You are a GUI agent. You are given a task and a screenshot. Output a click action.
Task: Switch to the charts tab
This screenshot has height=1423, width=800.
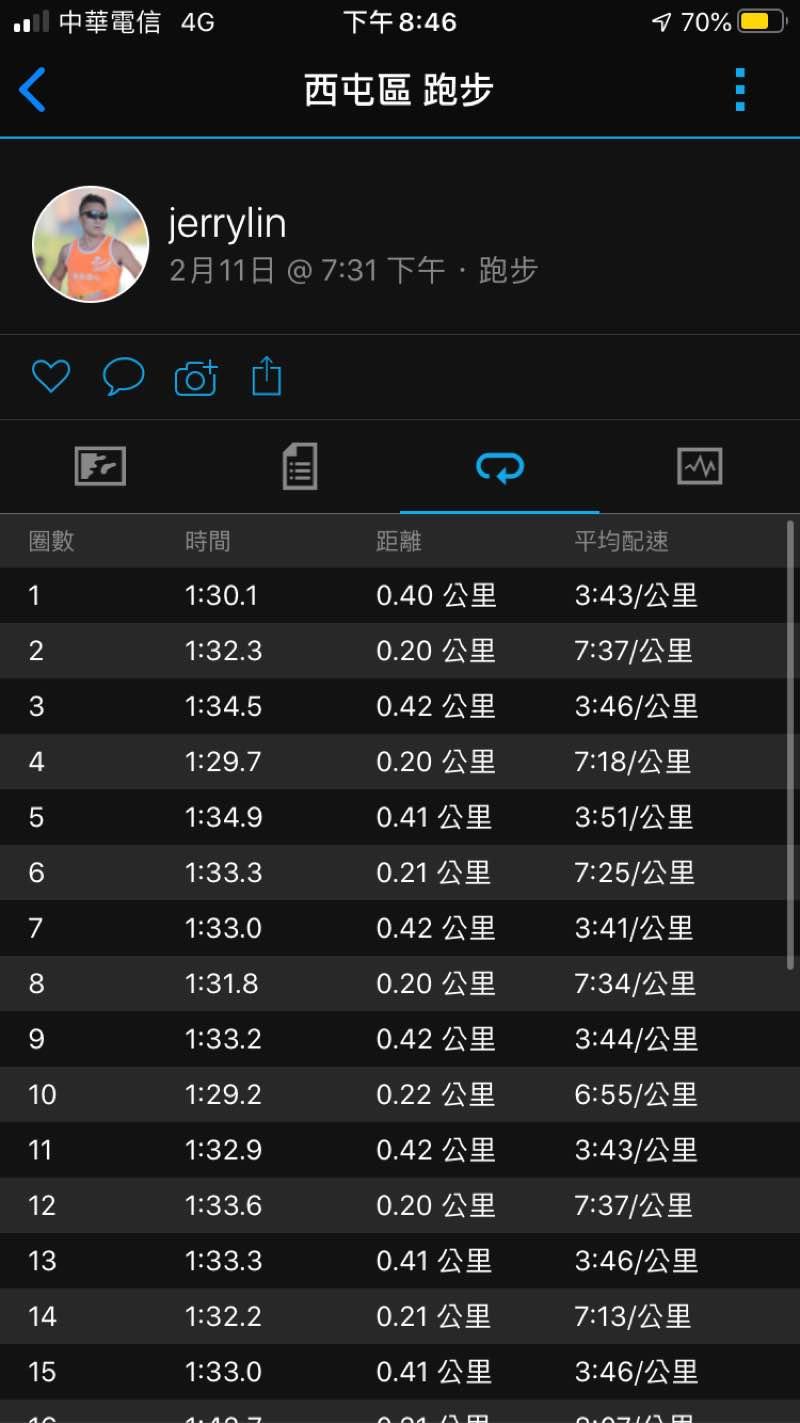coord(699,466)
